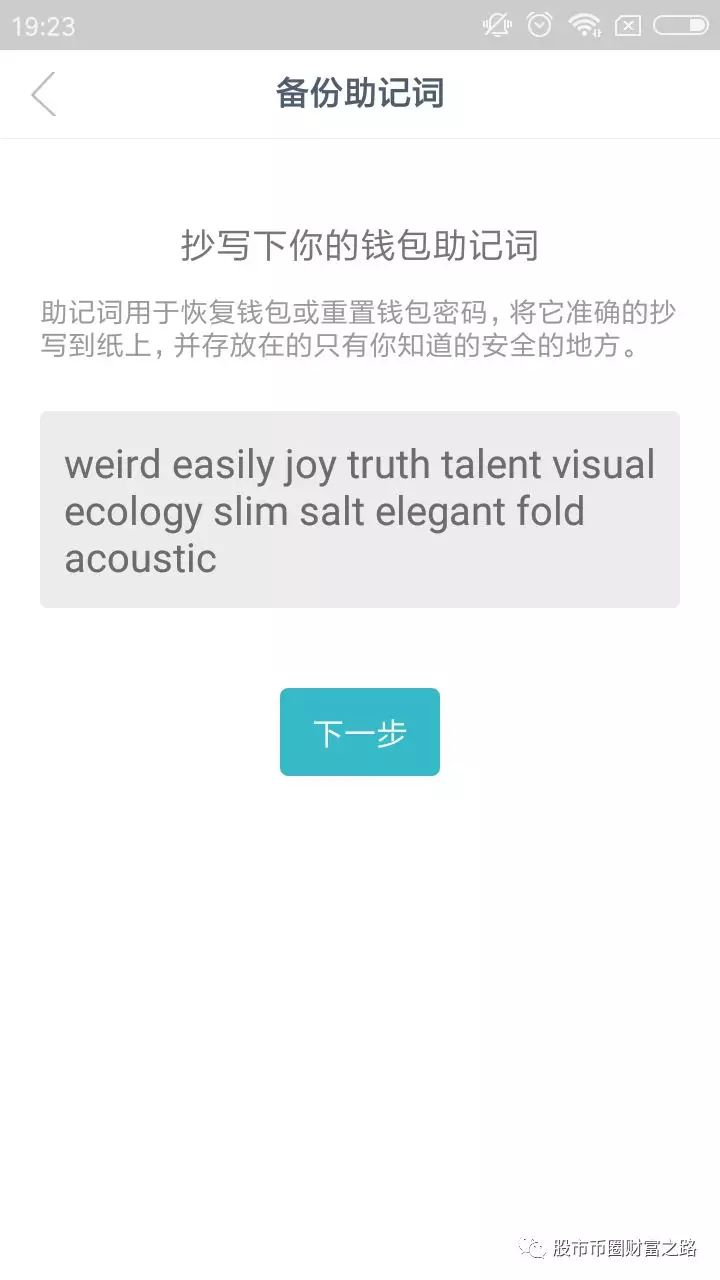Select the 备份助记词 header text
Image resolution: width=720 pixels, height=1280 pixels.
click(x=360, y=93)
